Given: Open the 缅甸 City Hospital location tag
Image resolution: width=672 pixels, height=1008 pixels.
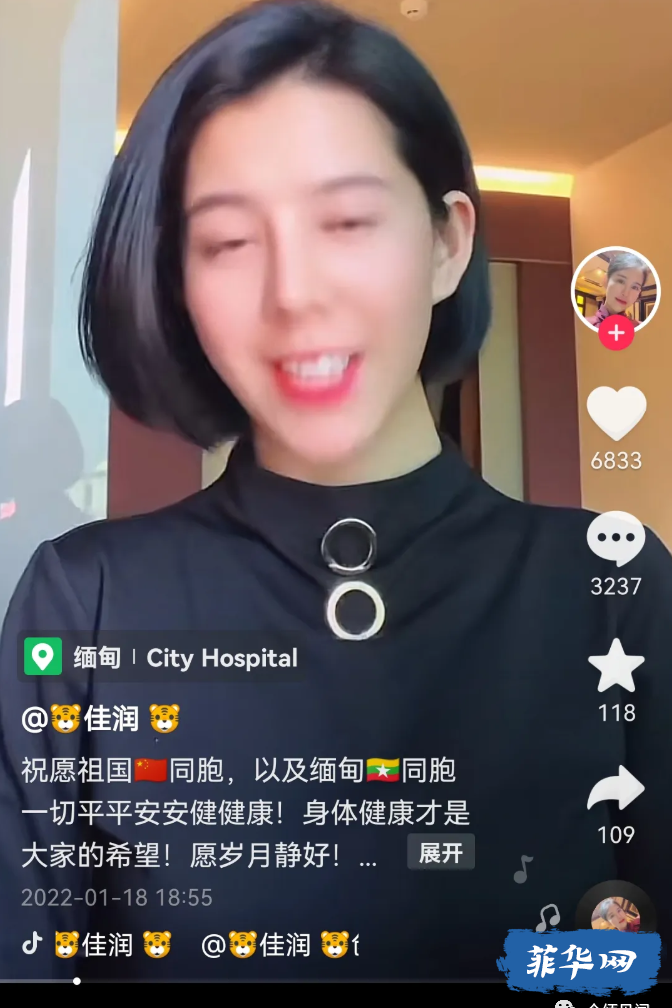Looking at the screenshot, I should point(162,657).
